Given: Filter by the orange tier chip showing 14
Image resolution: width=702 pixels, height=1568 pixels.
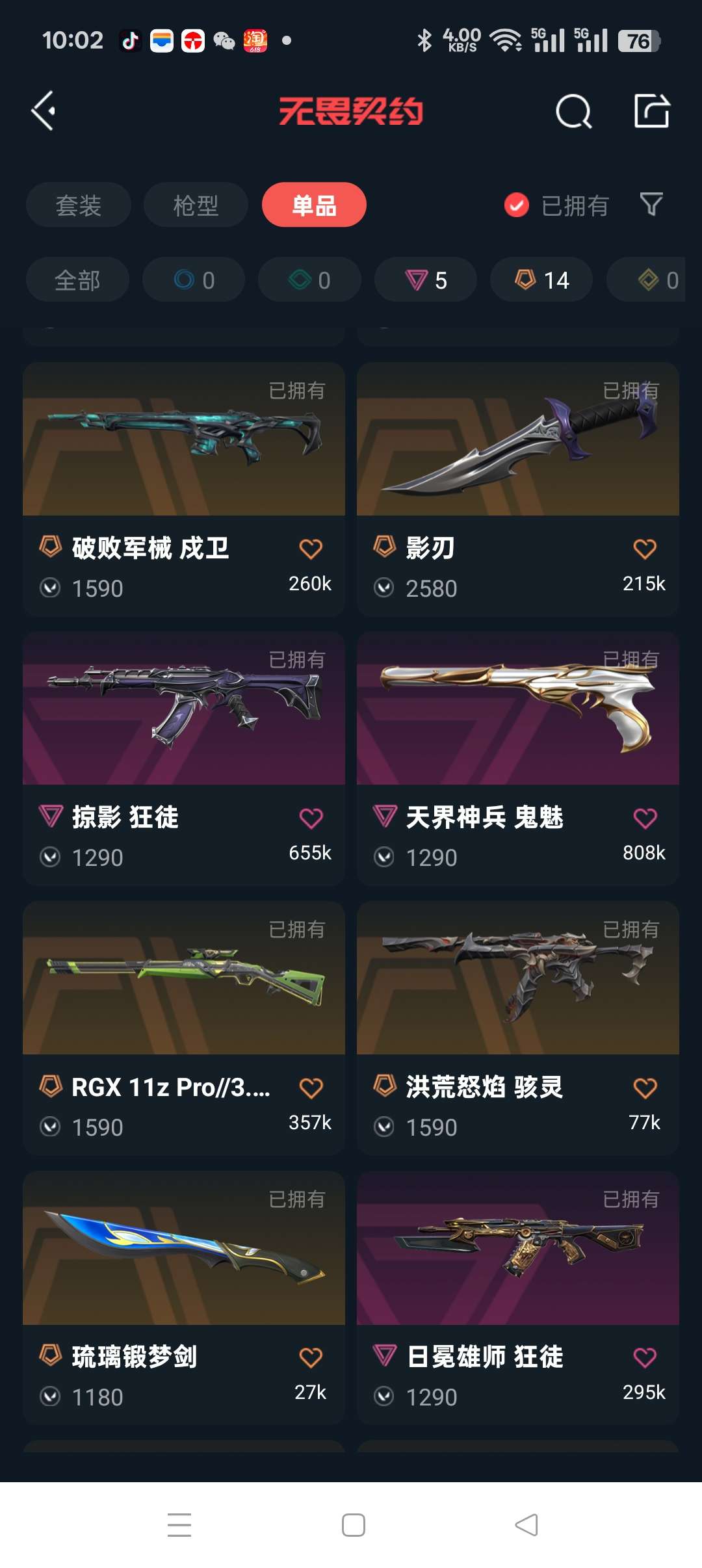Looking at the screenshot, I should point(541,280).
